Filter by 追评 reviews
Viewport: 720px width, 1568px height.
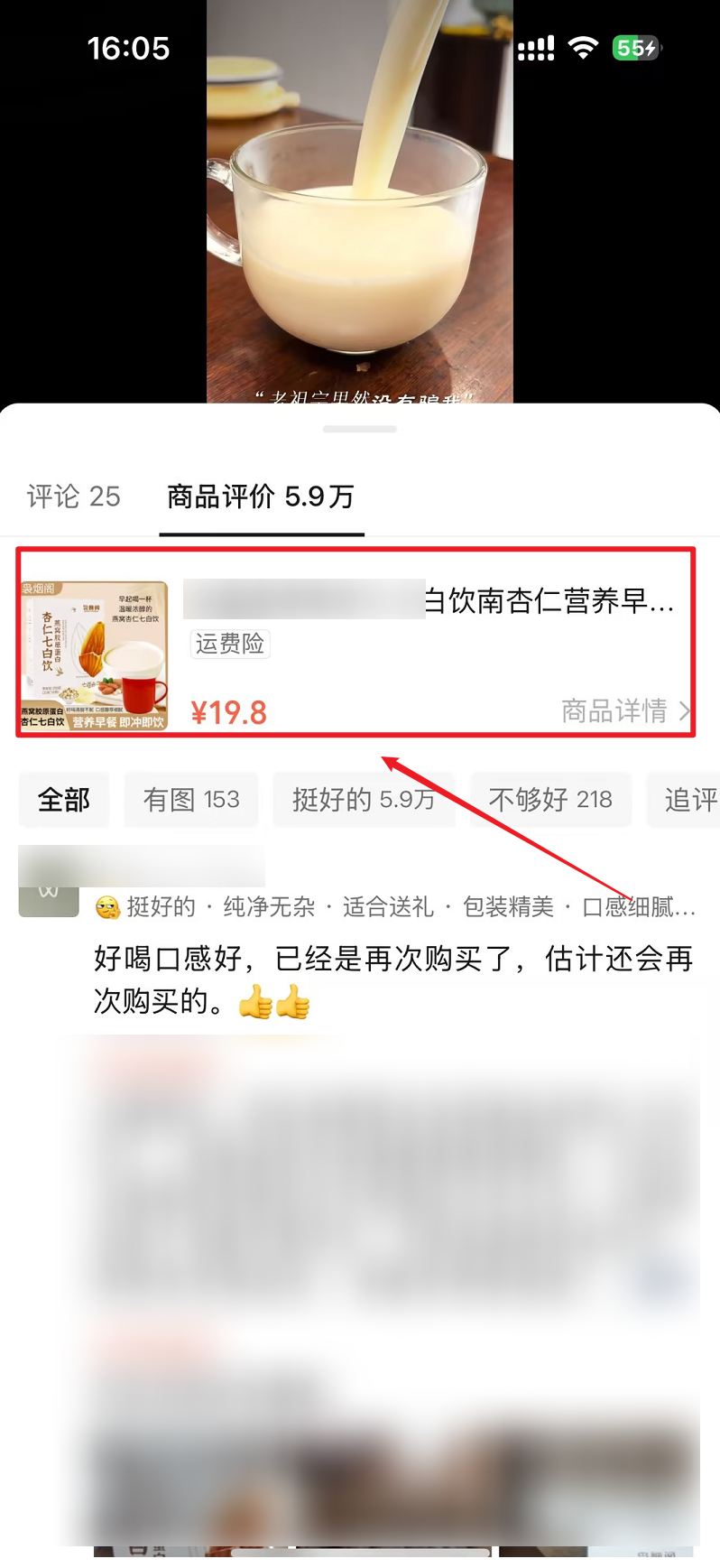pyautogui.click(x=689, y=800)
